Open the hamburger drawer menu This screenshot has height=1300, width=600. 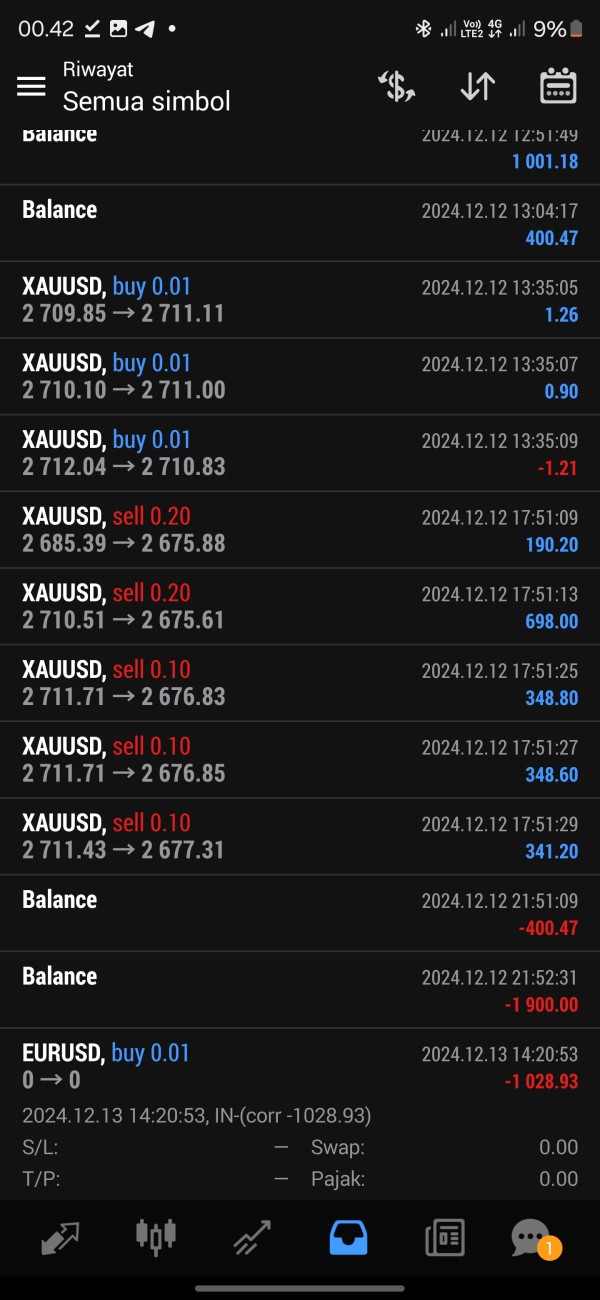click(31, 87)
